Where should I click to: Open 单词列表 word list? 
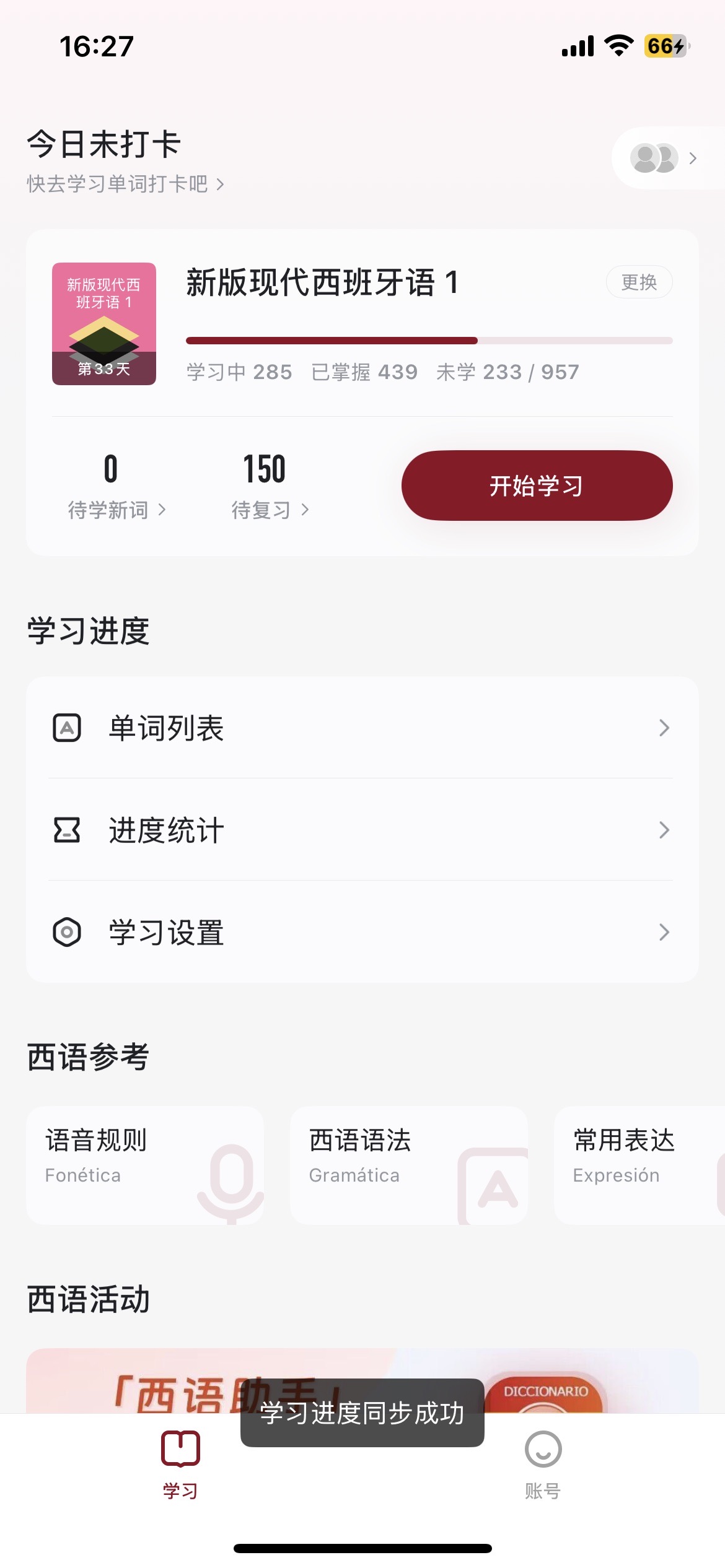click(x=362, y=728)
